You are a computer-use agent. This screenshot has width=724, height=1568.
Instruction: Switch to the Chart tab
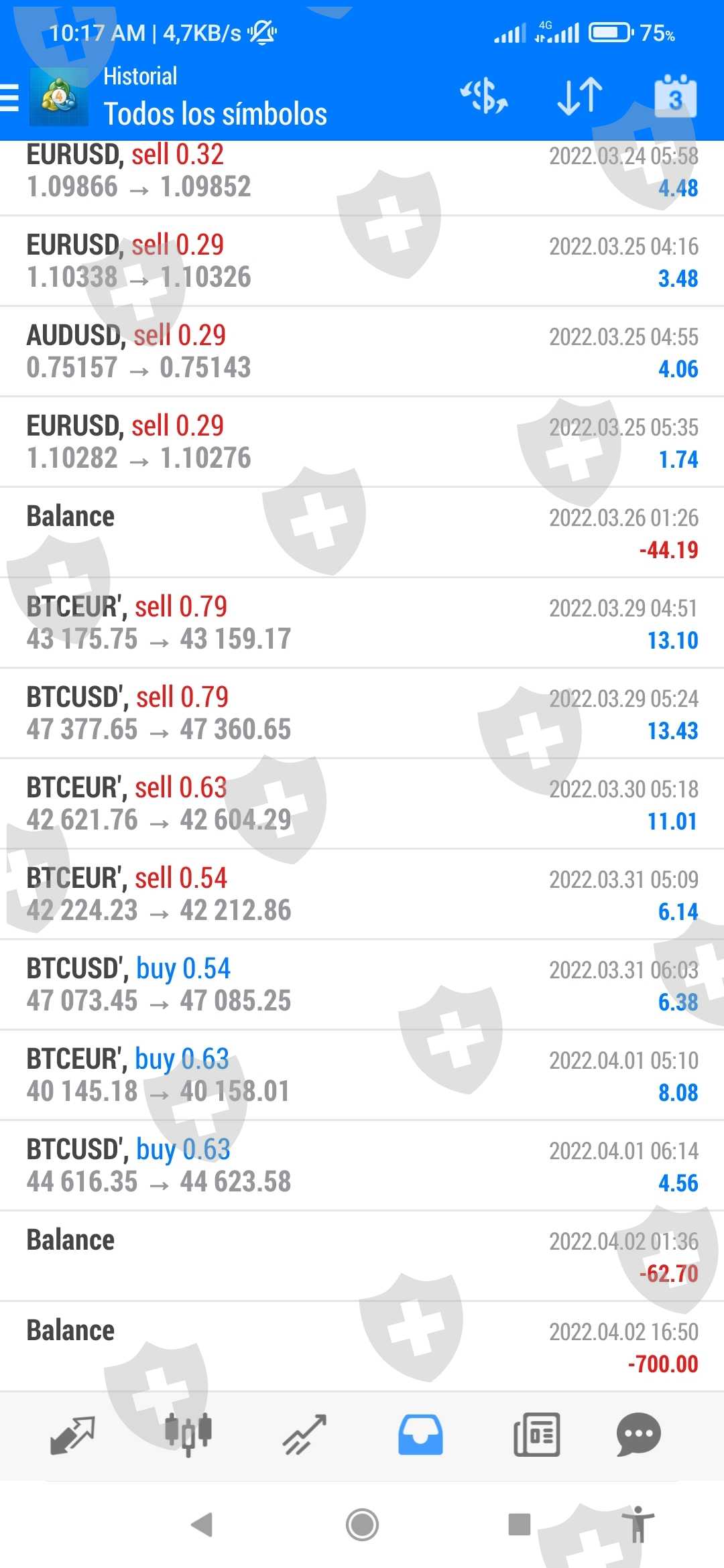188,1435
